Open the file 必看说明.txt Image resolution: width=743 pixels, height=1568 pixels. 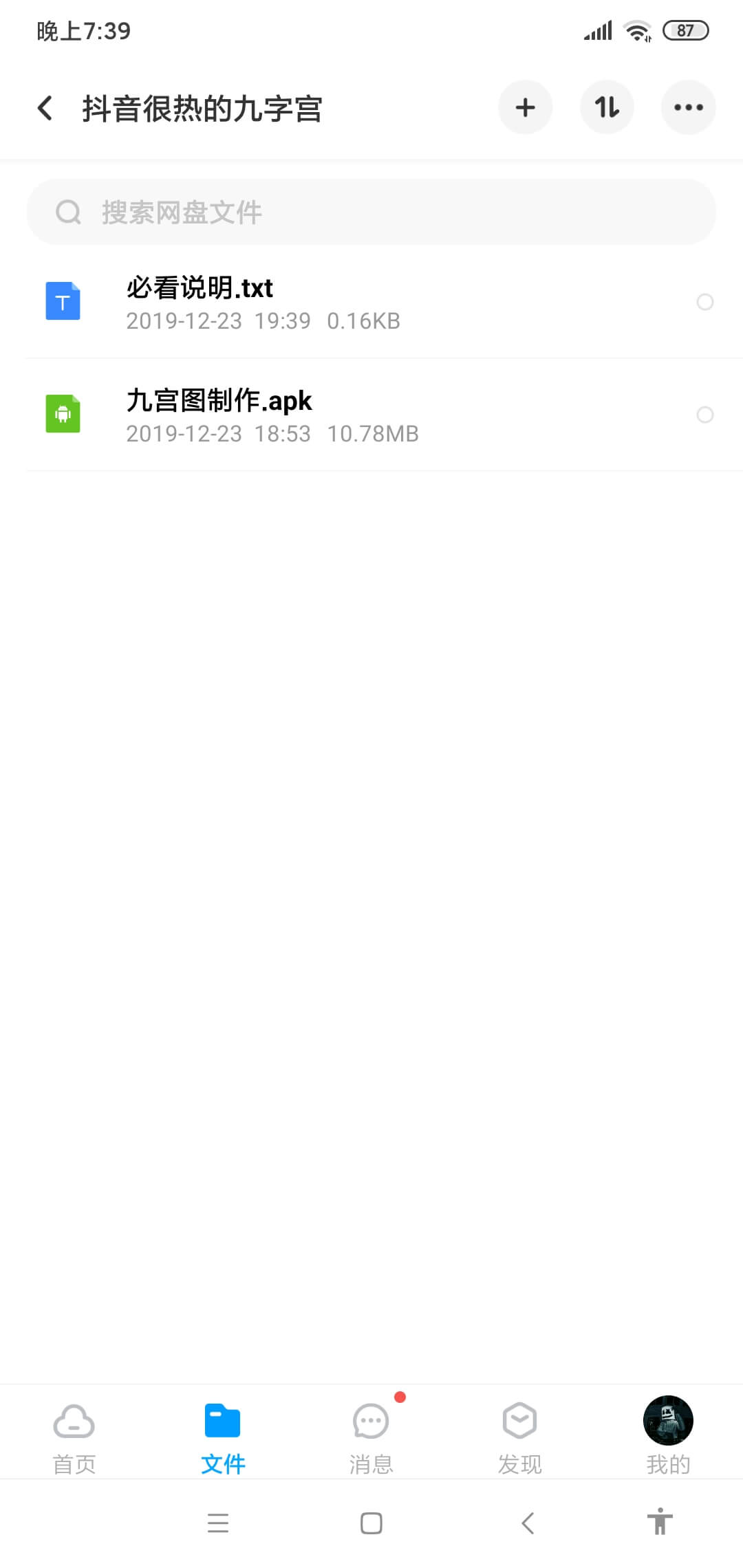[358, 302]
